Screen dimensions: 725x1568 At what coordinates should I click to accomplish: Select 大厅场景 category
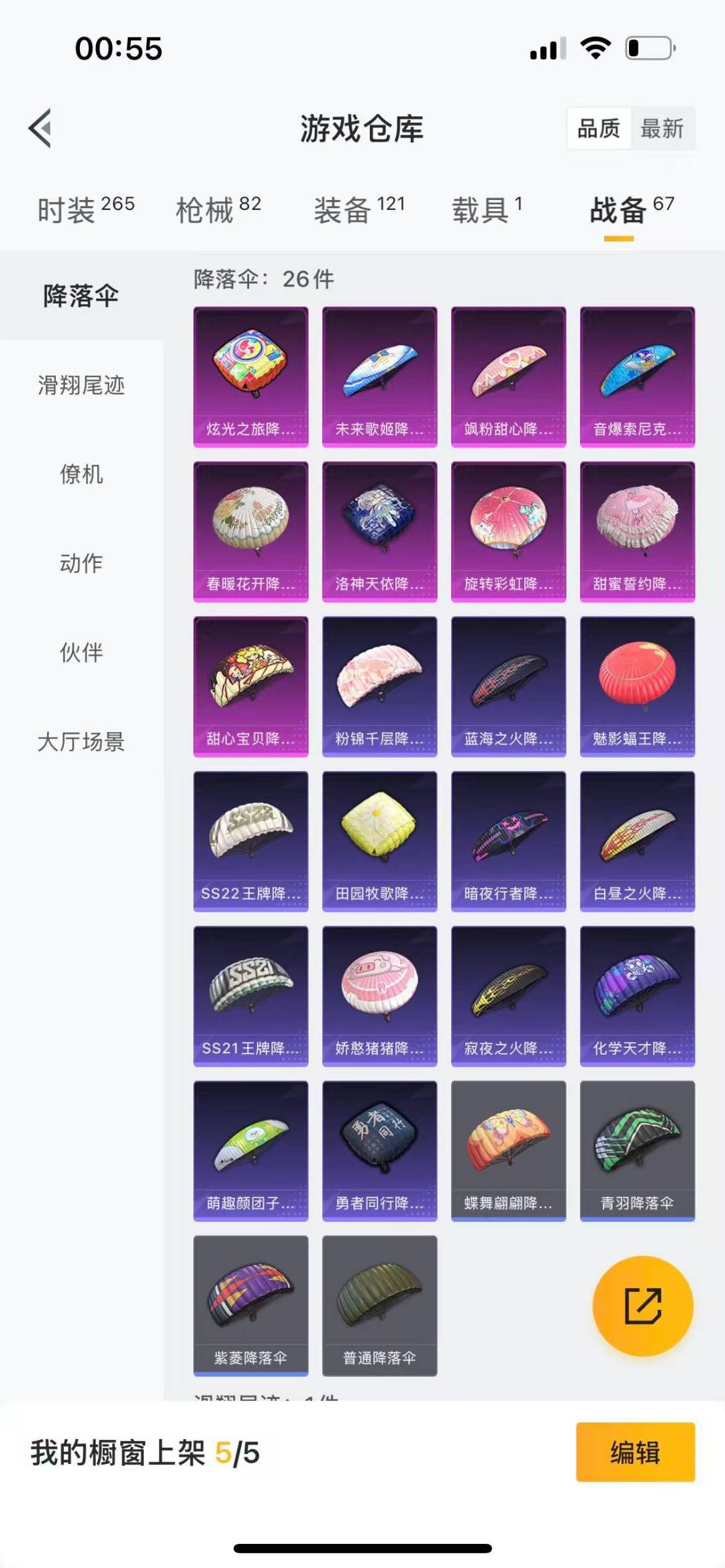[x=81, y=741]
